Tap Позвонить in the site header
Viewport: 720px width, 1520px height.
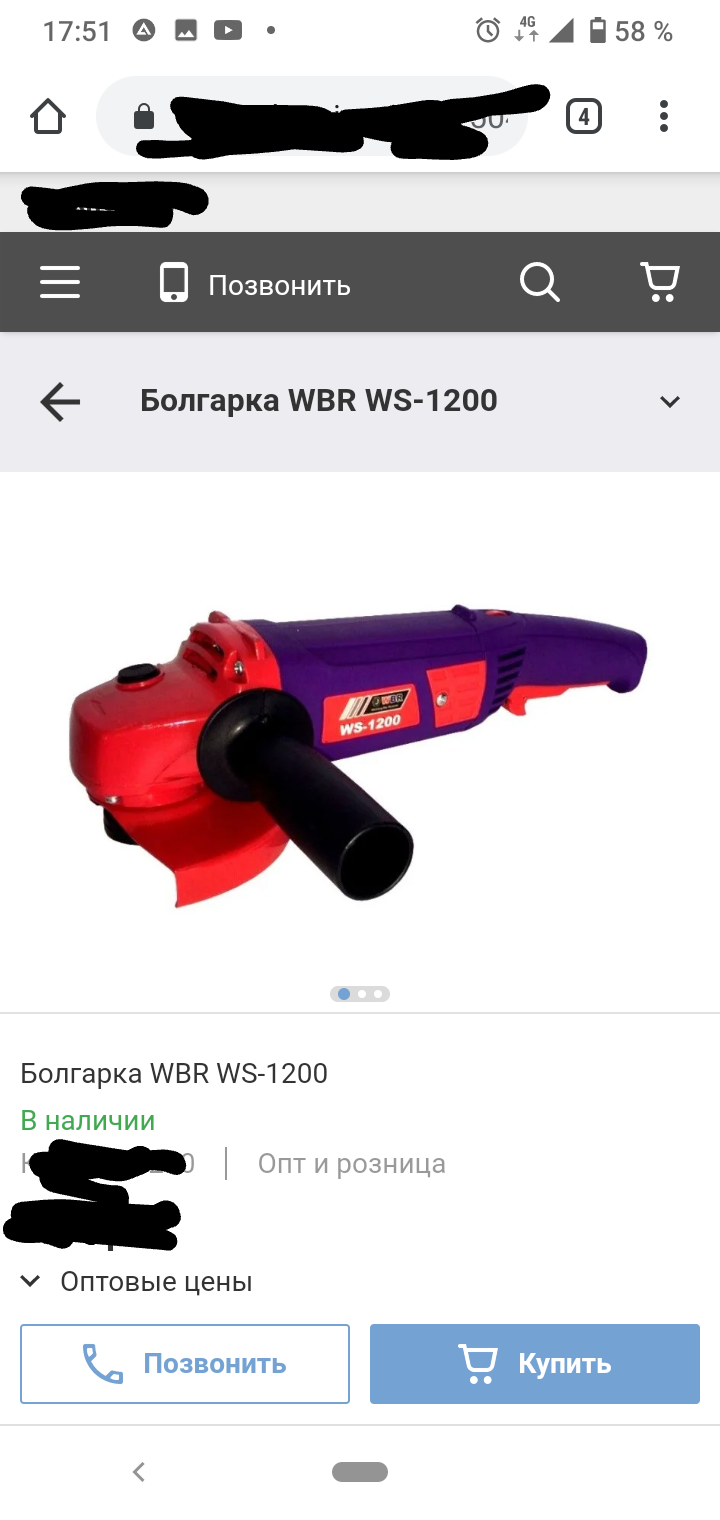[256, 285]
